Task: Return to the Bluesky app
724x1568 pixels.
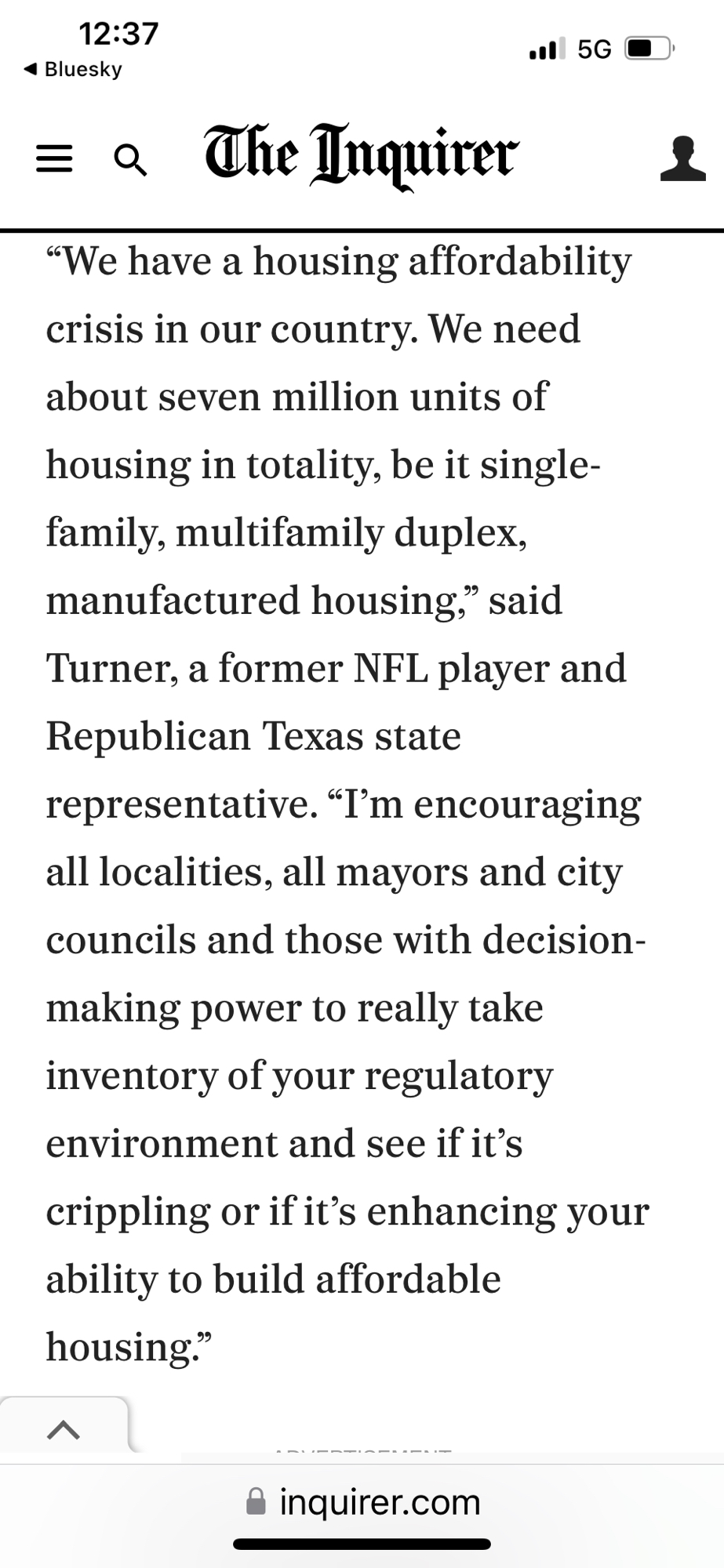Action: pyautogui.click(x=74, y=69)
